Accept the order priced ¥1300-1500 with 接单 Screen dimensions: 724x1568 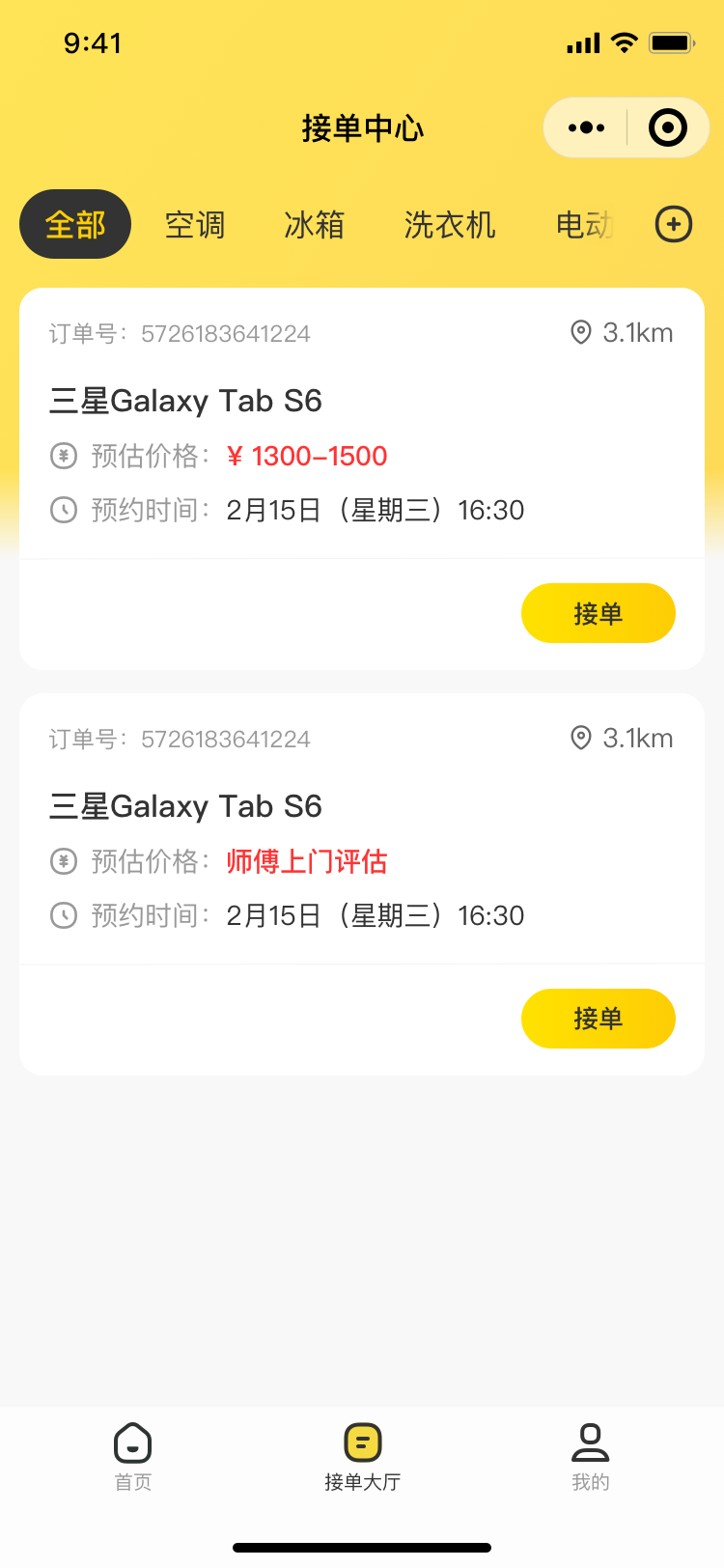(599, 613)
